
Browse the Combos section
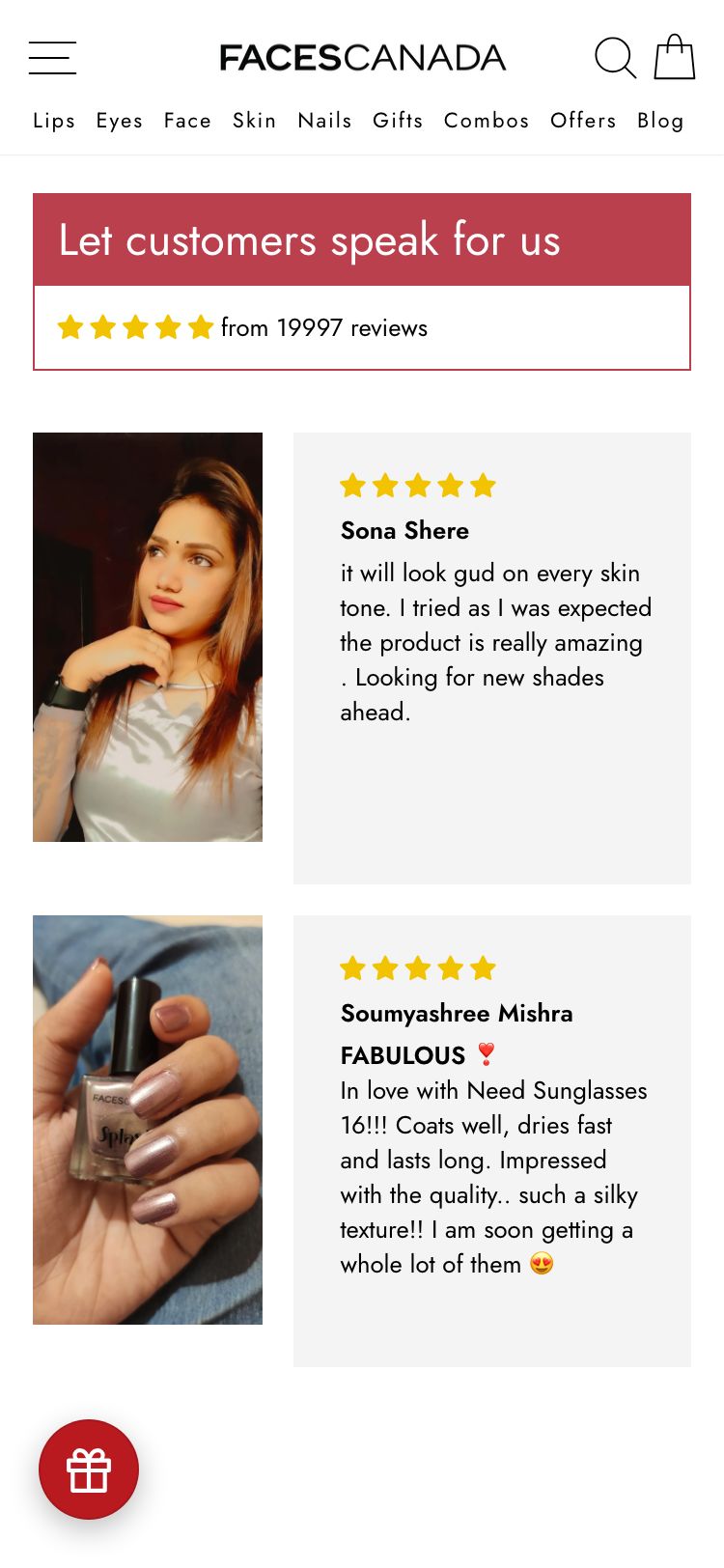[487, 121]
